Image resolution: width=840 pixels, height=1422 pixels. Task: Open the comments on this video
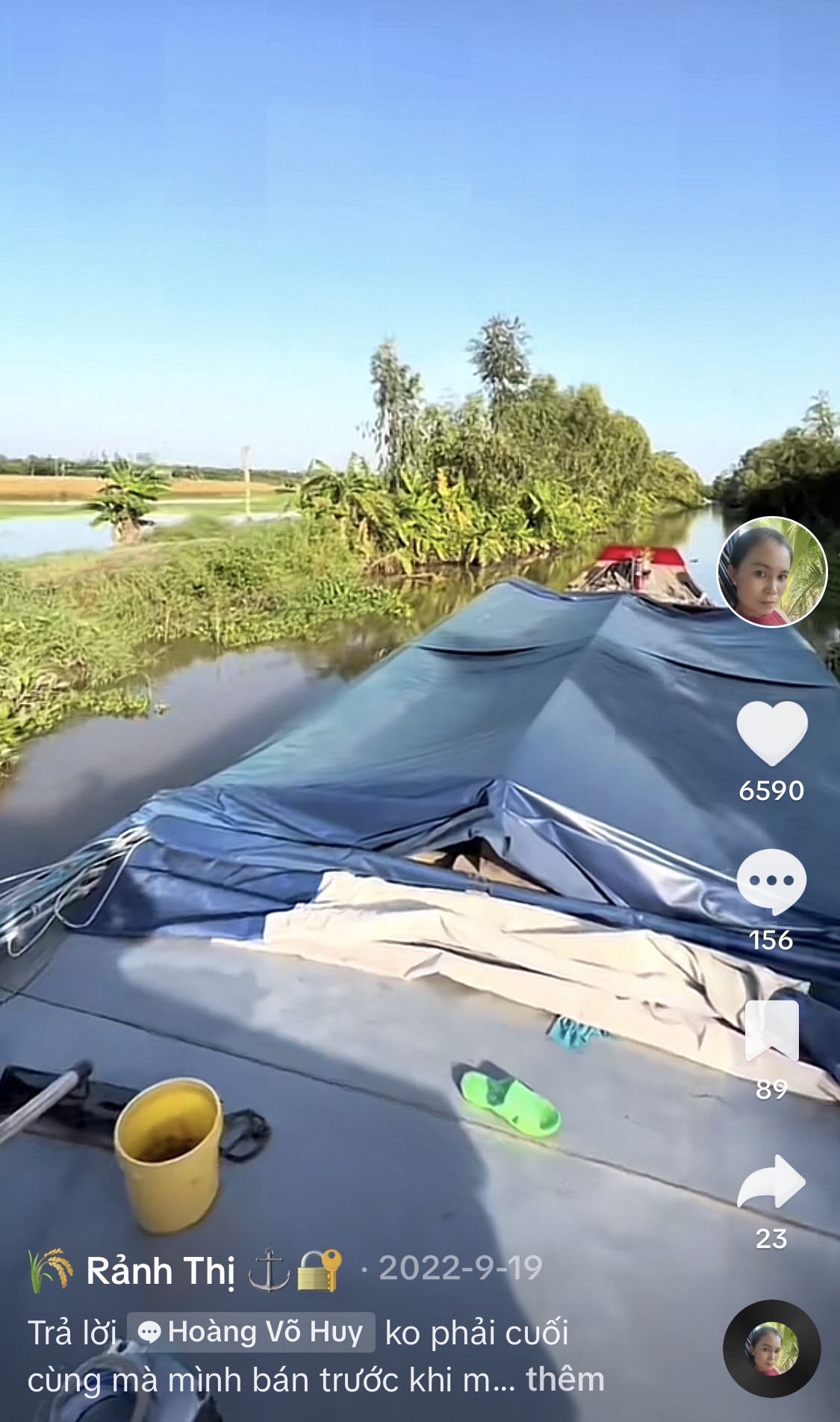coord(771,881)
